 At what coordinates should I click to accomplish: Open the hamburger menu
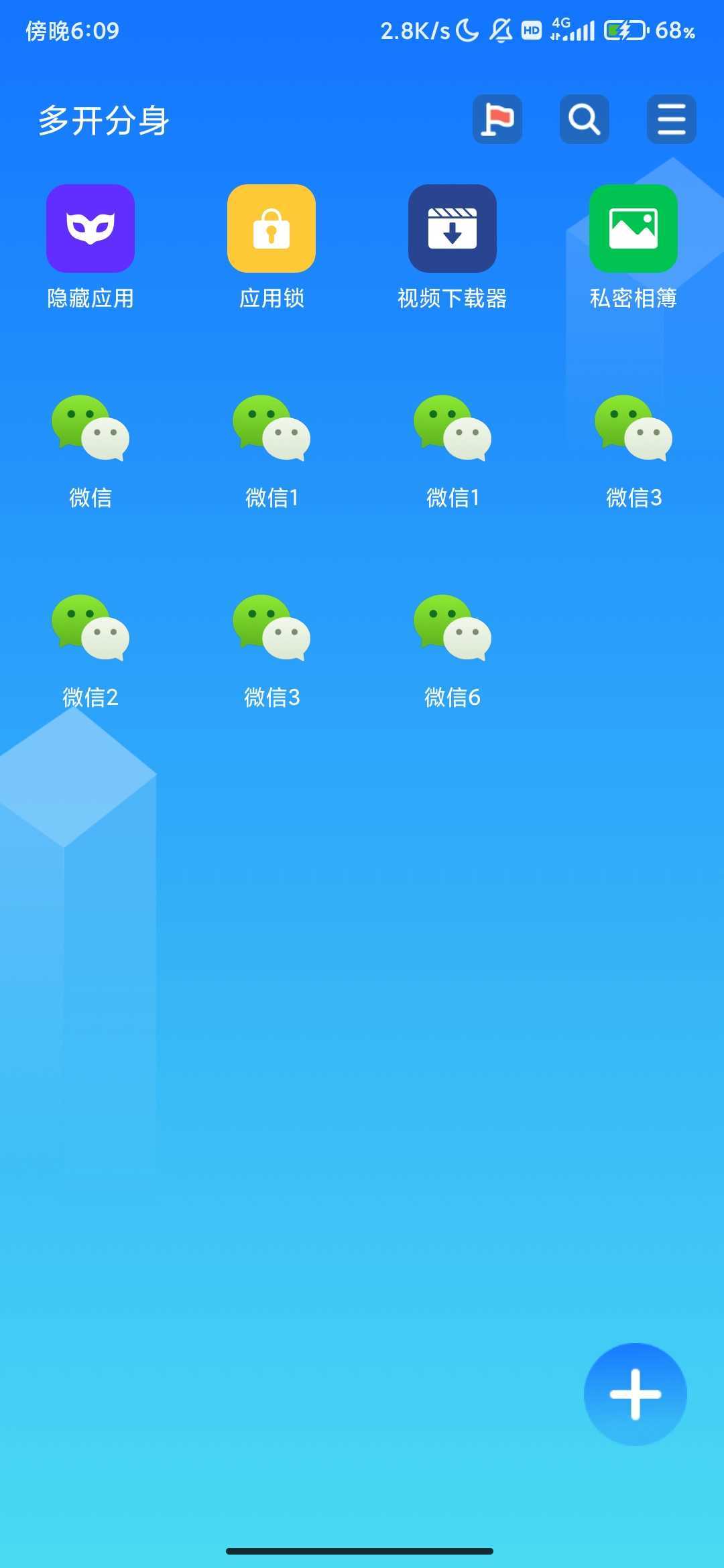pos(671,119)
